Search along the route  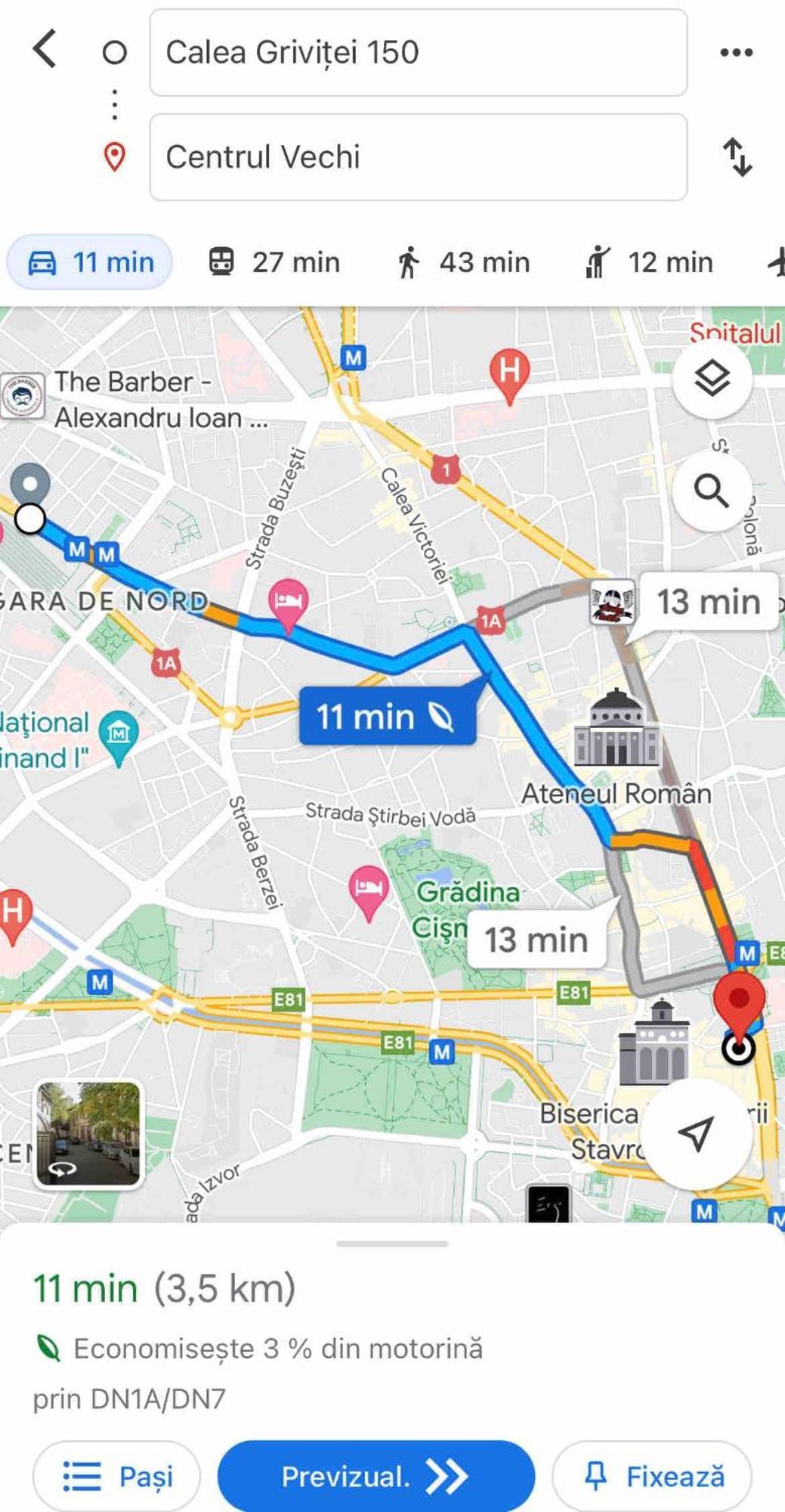click(711, 491)
